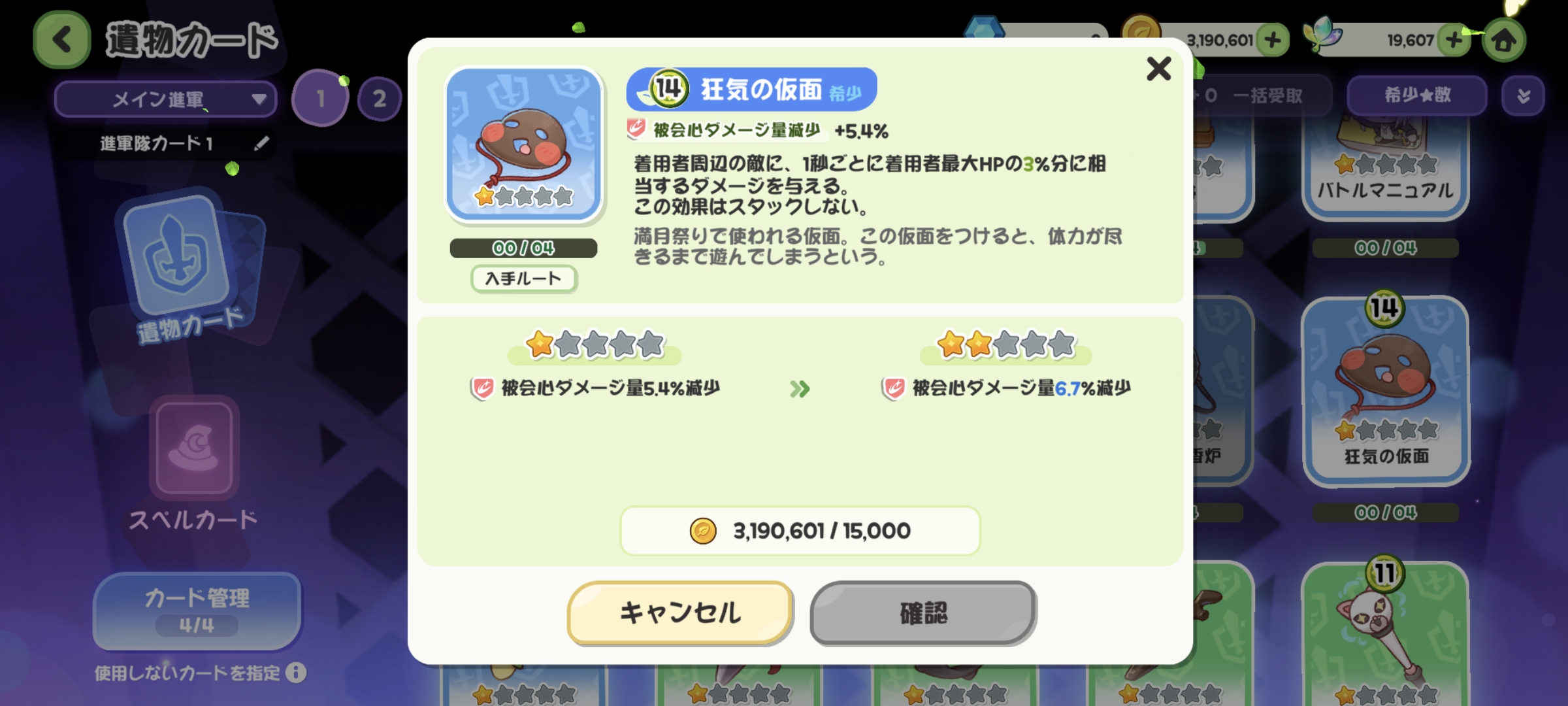Return to home via house icon
The image size is (1568, 706).
(x=1503, y=41)
